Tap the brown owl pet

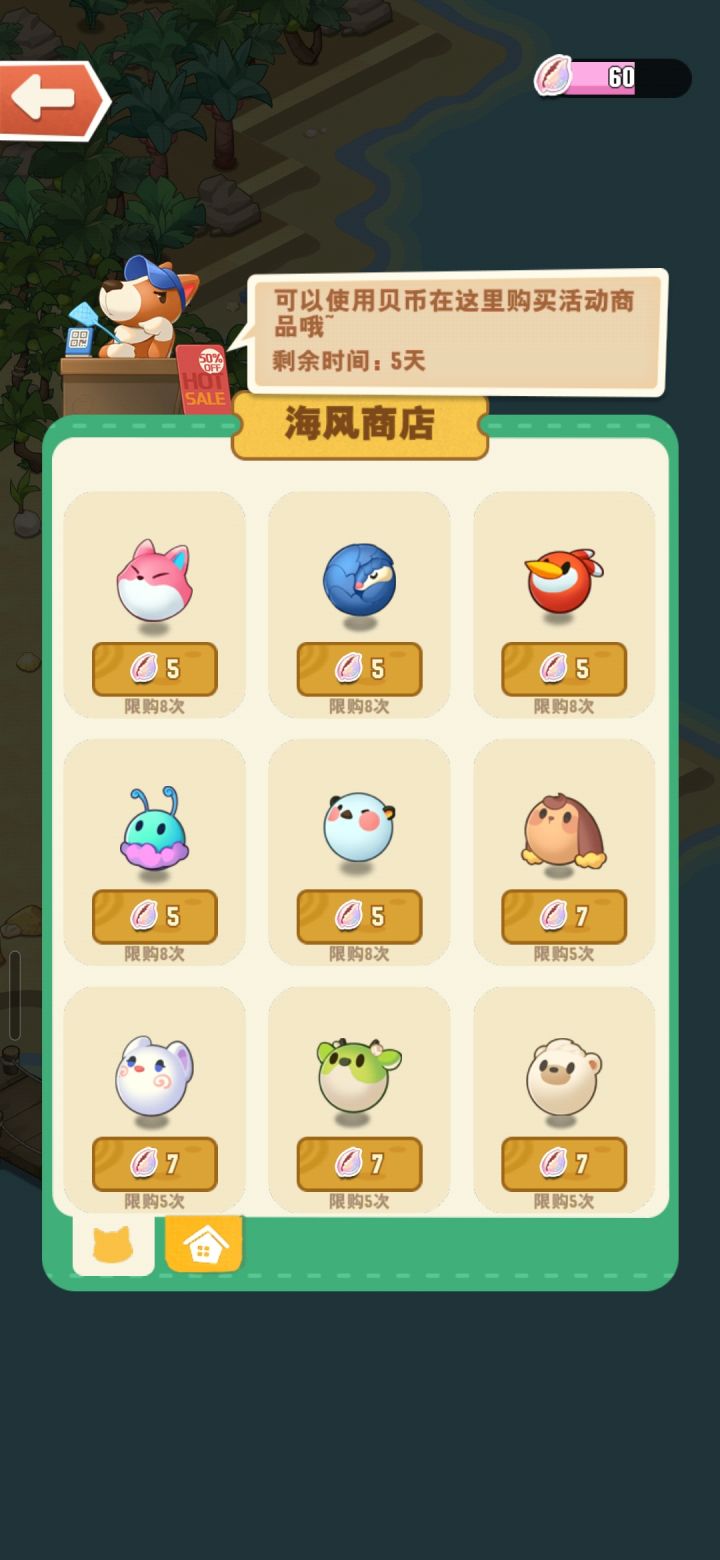pyautogui.click(x=565, y=828)
